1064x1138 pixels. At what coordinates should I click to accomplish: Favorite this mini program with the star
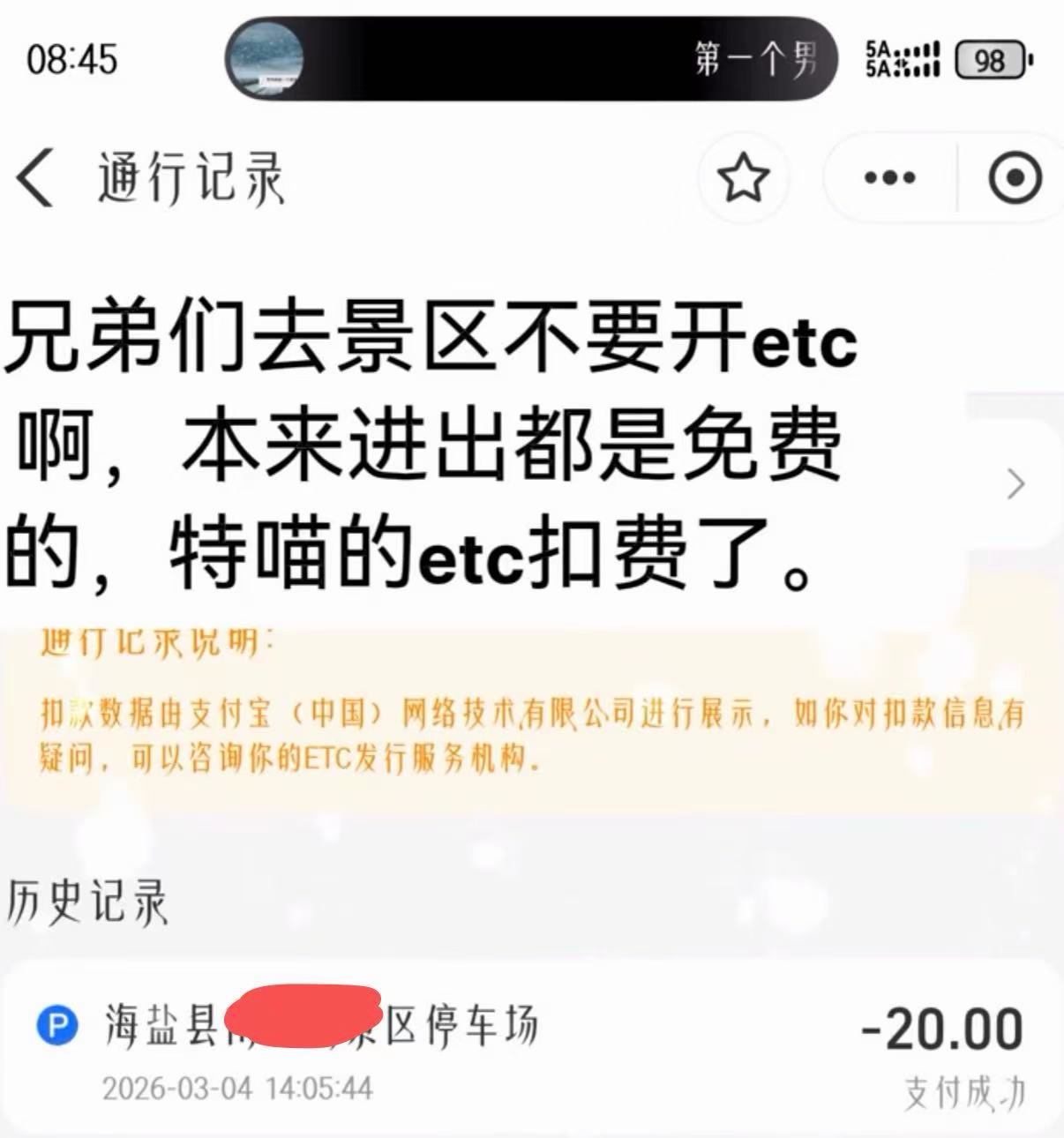click(x=743, y=178)
